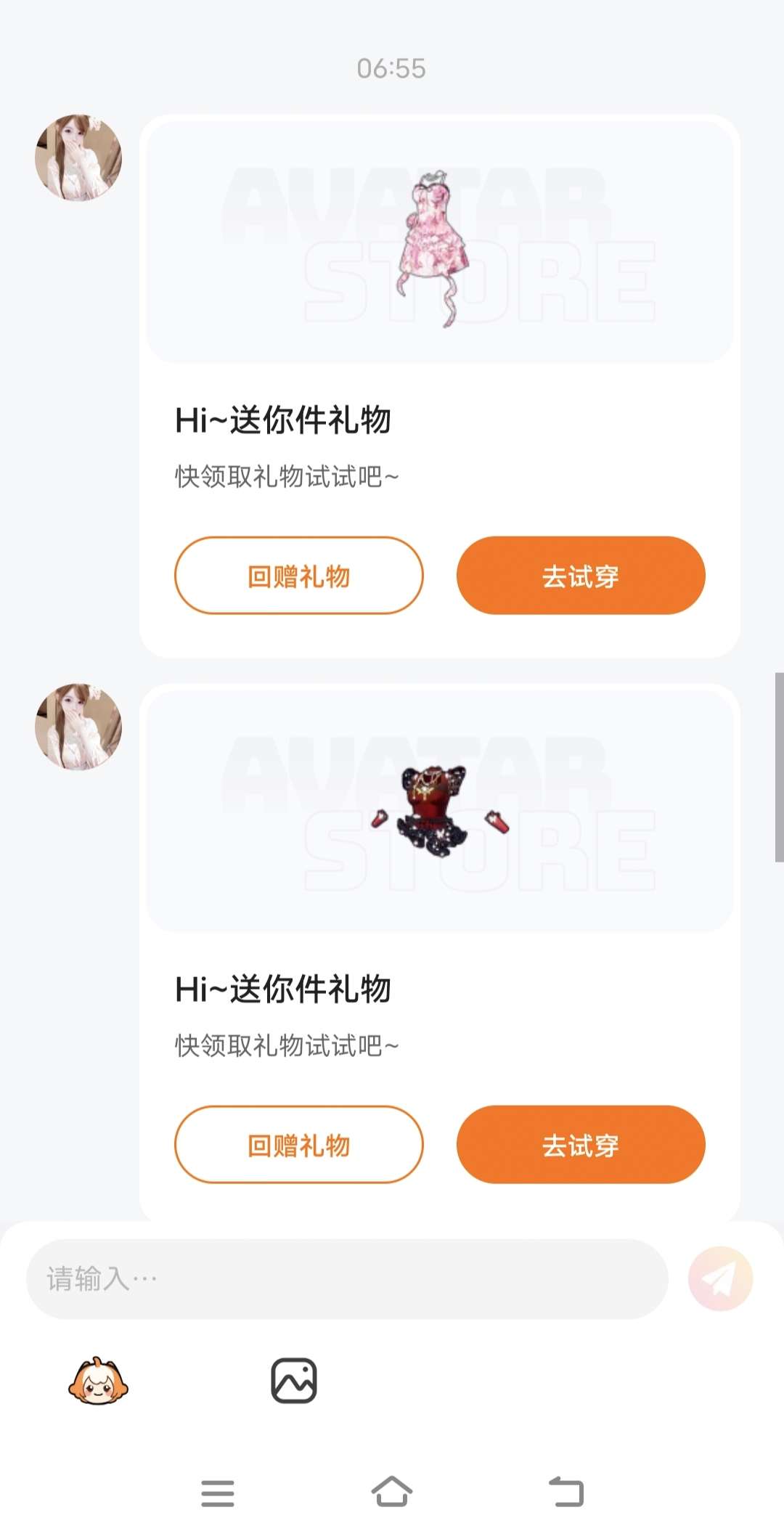Attach an image with the picture icon
The image size is (784, 1539).
(x=294, y=1381)
